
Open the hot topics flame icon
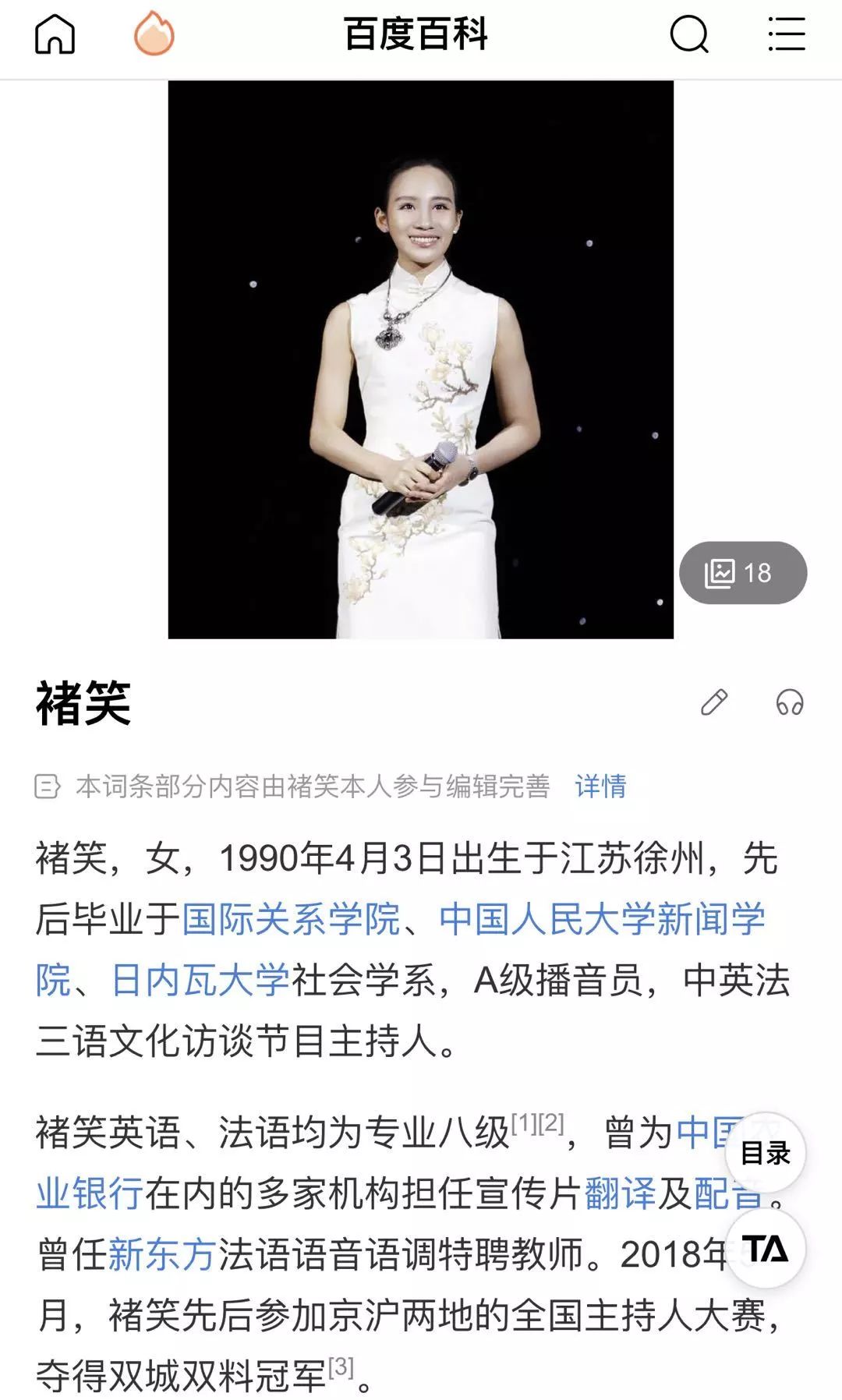point(154,35)
